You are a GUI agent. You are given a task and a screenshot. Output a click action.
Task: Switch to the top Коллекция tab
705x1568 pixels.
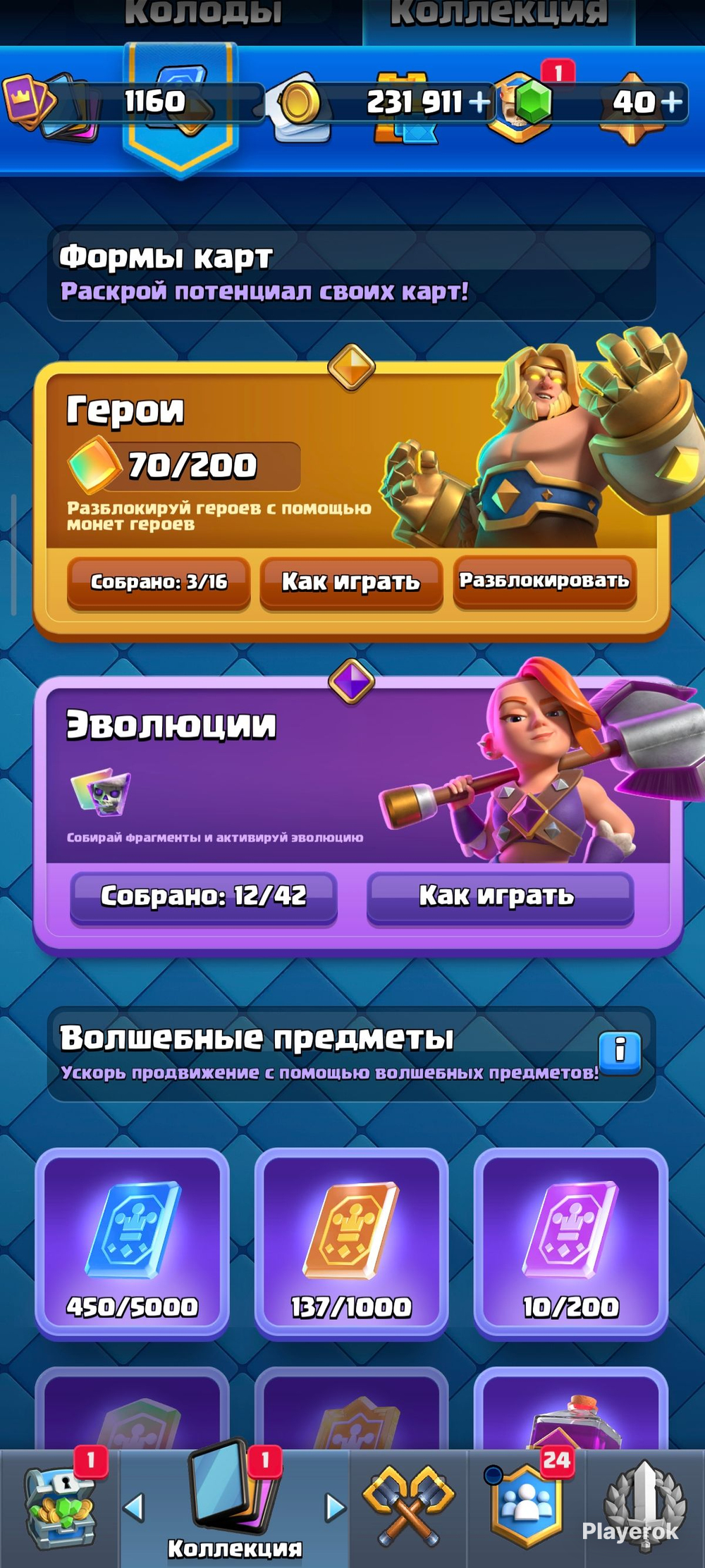499,14
